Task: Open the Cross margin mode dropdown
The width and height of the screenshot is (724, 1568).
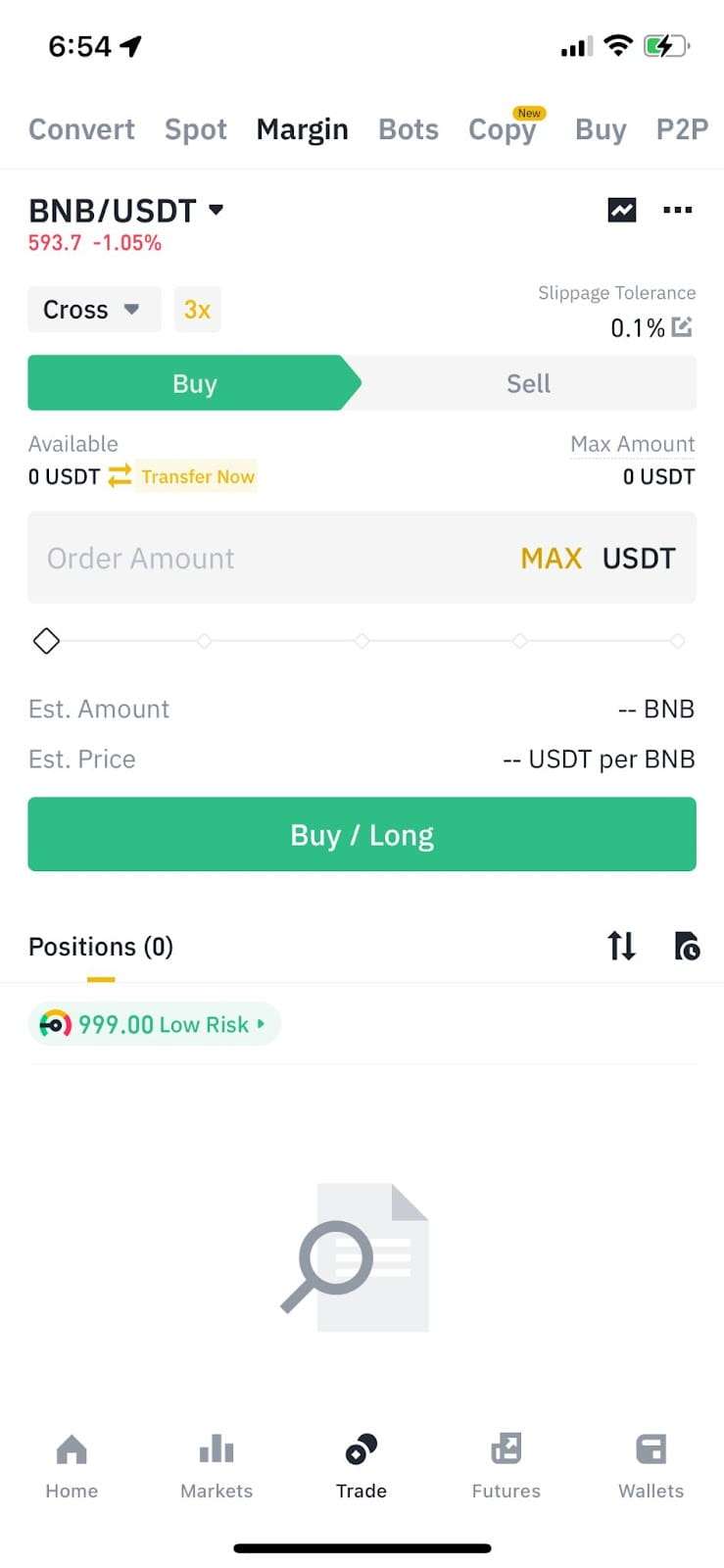Action: pyautogui.click(x=93, y=310)
